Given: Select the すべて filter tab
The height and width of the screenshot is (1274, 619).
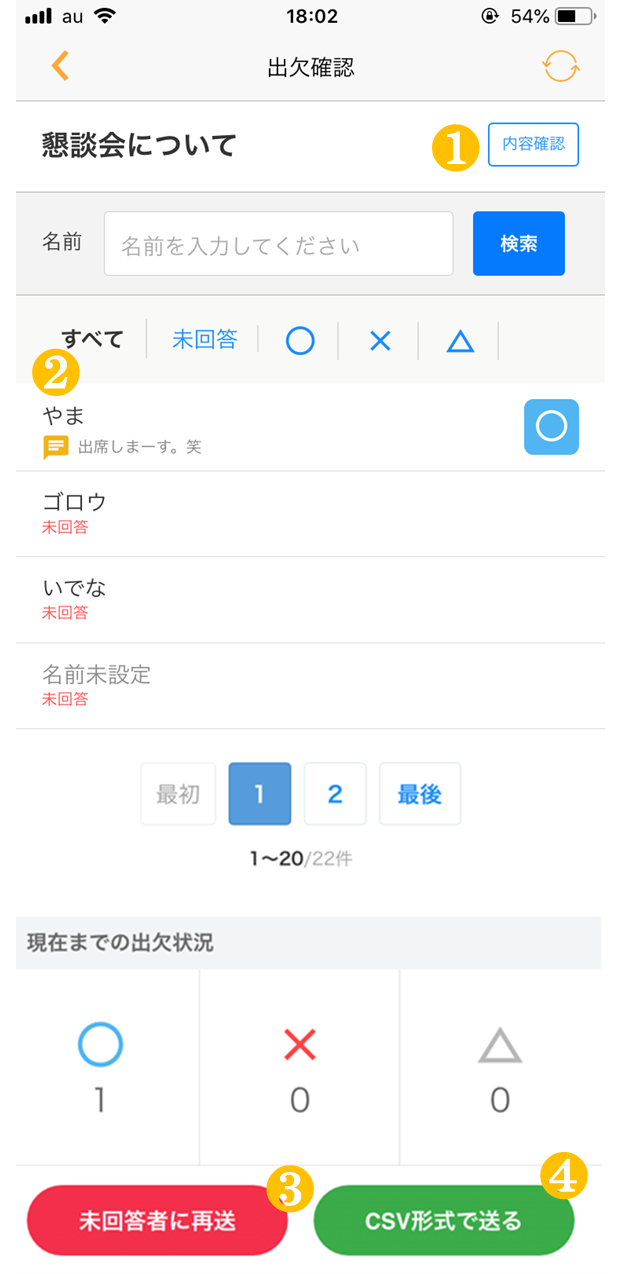Looking at the screenshot, I should tap(92, 339).
